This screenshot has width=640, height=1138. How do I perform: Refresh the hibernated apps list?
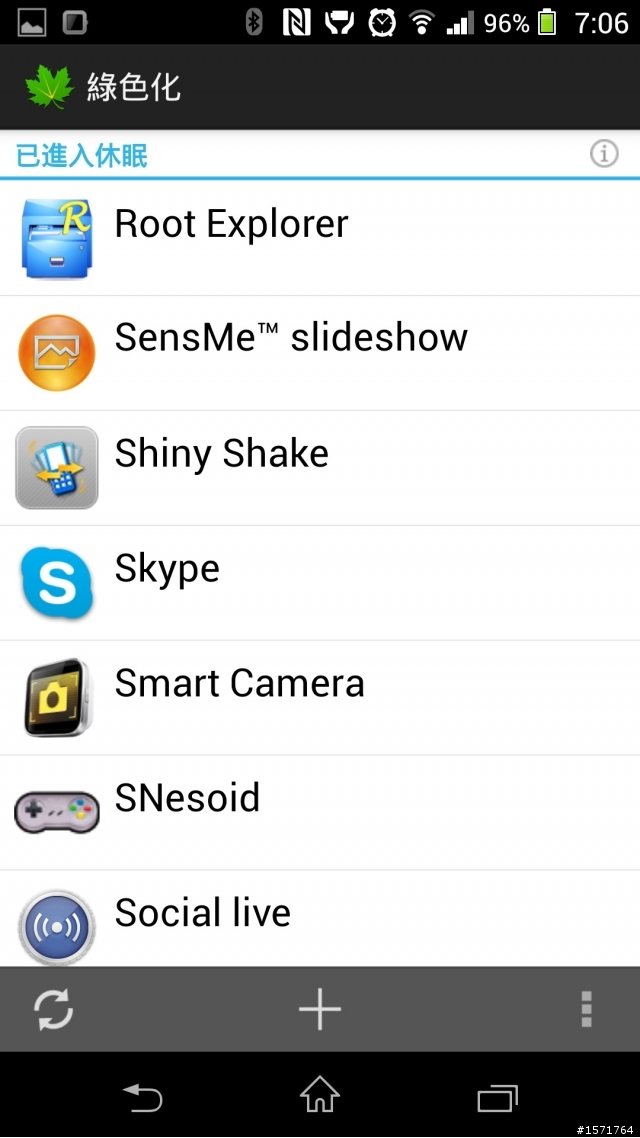(x=53, y=1009)
